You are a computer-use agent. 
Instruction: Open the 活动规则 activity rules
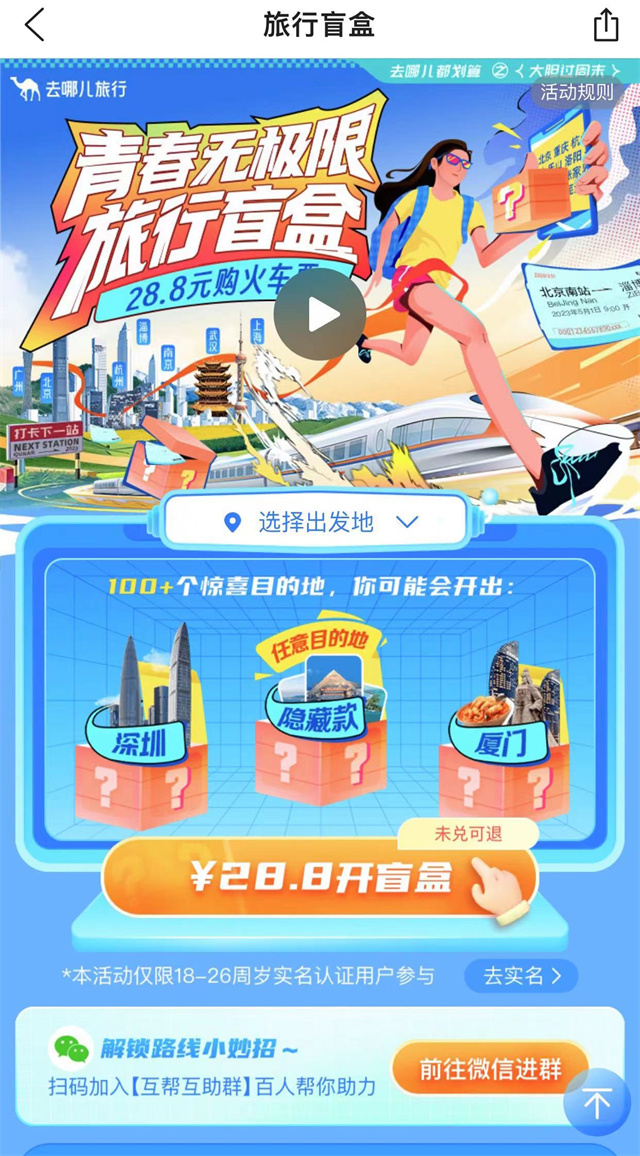(577, 92)
